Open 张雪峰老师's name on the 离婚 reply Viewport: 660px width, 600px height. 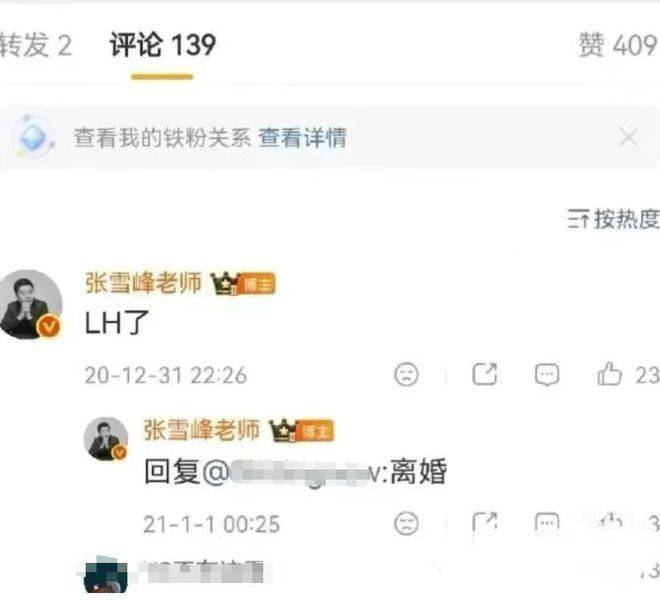(x=201, y=430)
